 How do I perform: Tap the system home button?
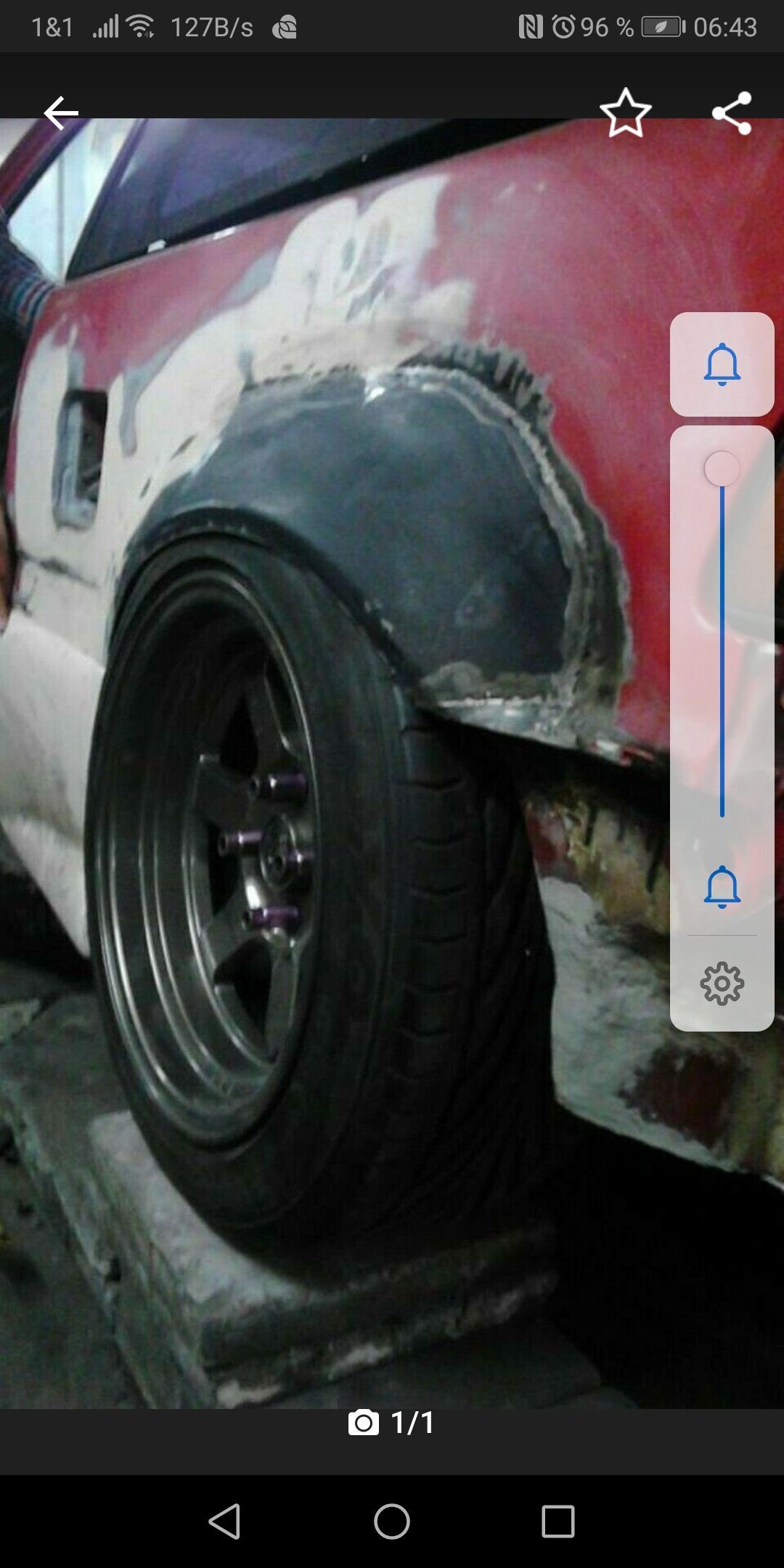point(392,1521)
